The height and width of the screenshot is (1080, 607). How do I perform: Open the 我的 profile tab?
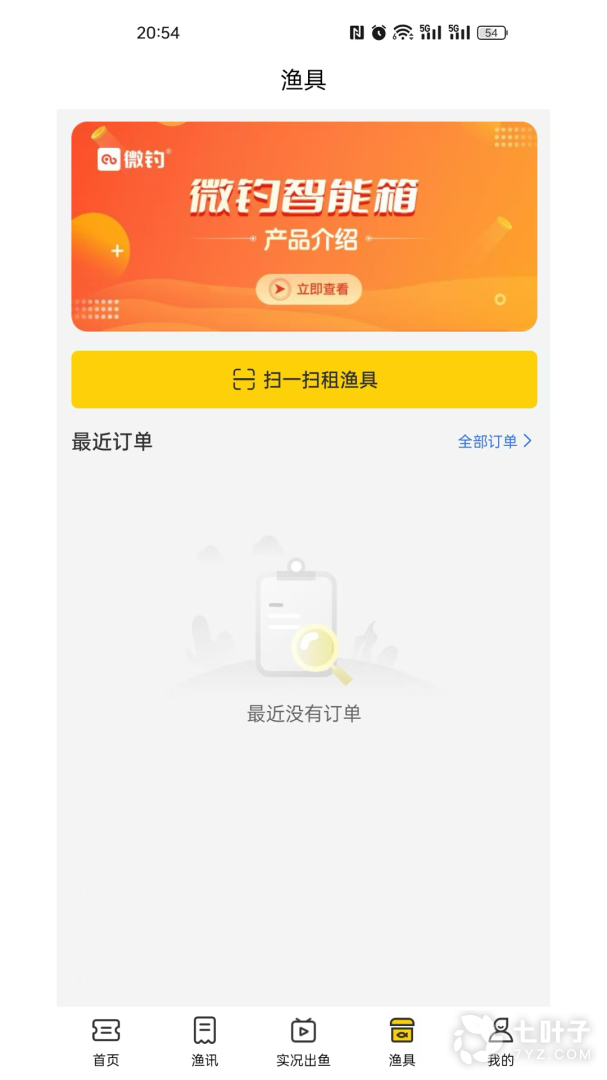500,1041
